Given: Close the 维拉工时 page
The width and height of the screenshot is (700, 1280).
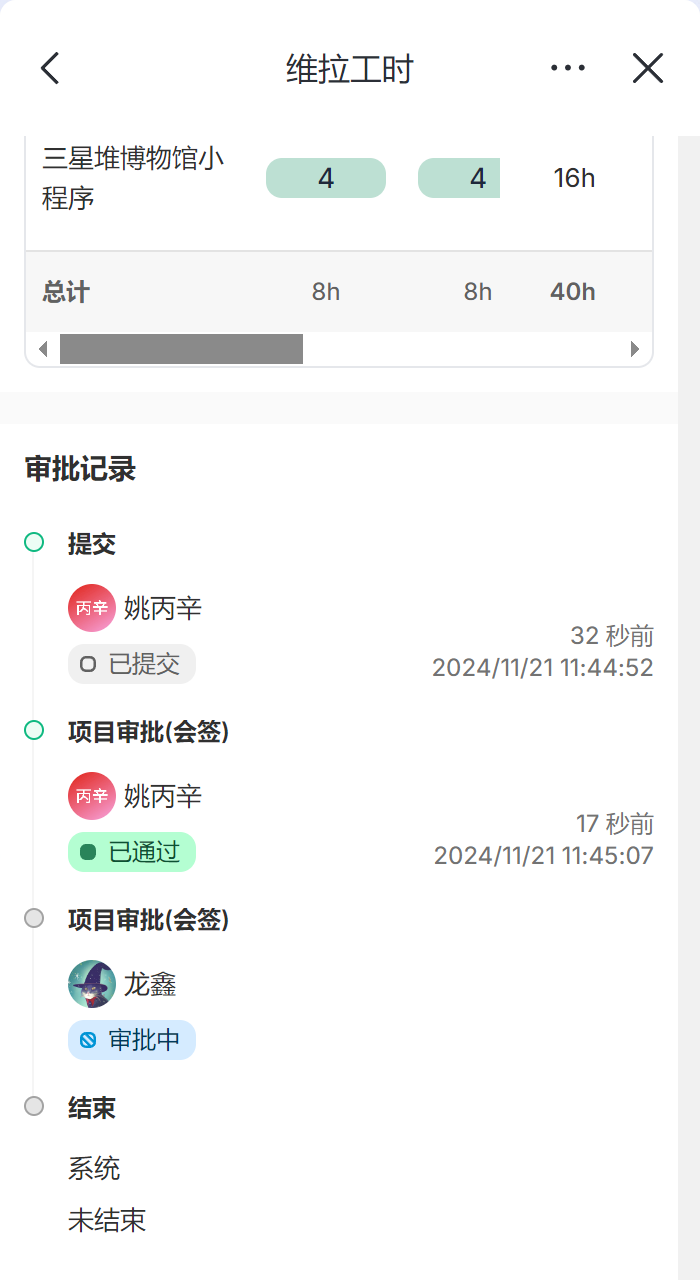Looking at the screenshot, I should click(x=648, y=68).
